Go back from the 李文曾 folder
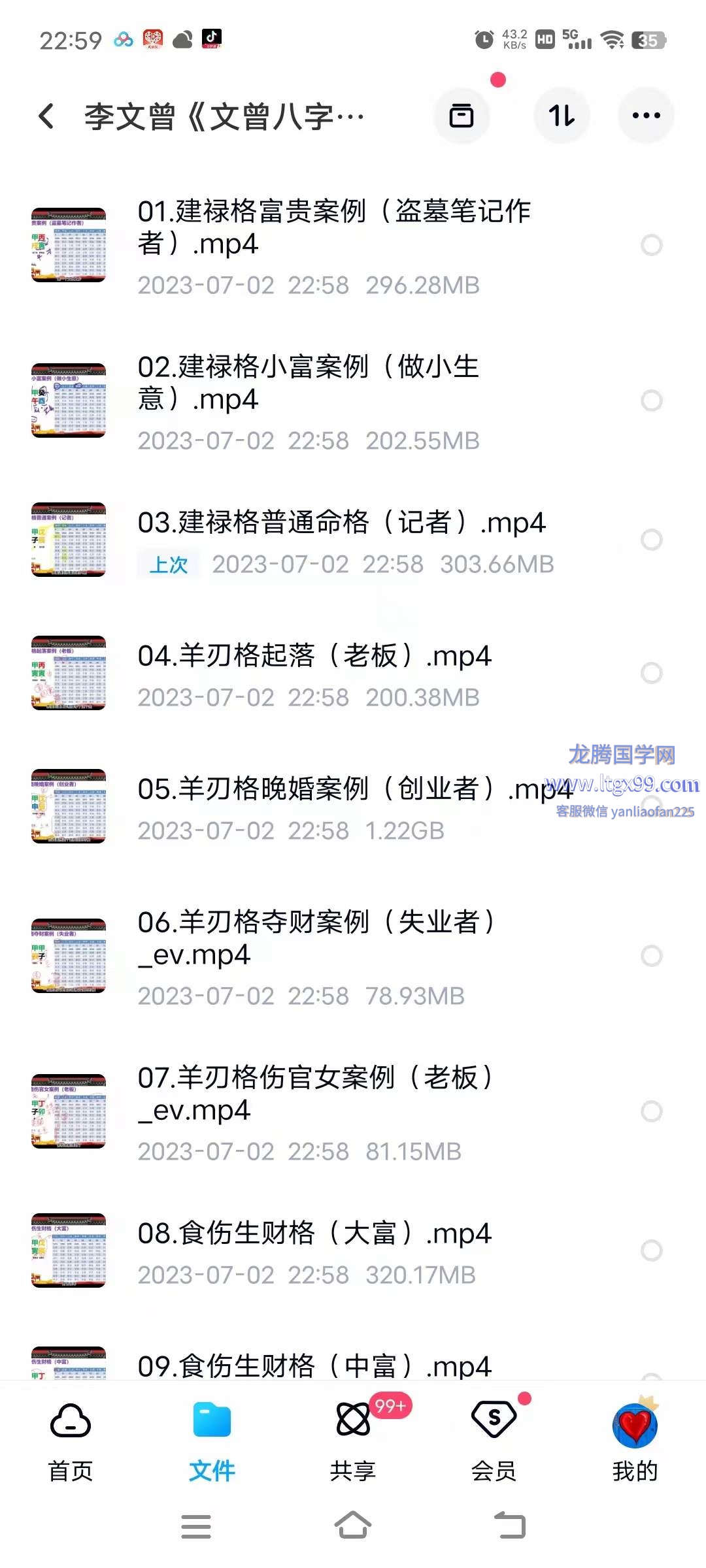 (x=46, y=116)
